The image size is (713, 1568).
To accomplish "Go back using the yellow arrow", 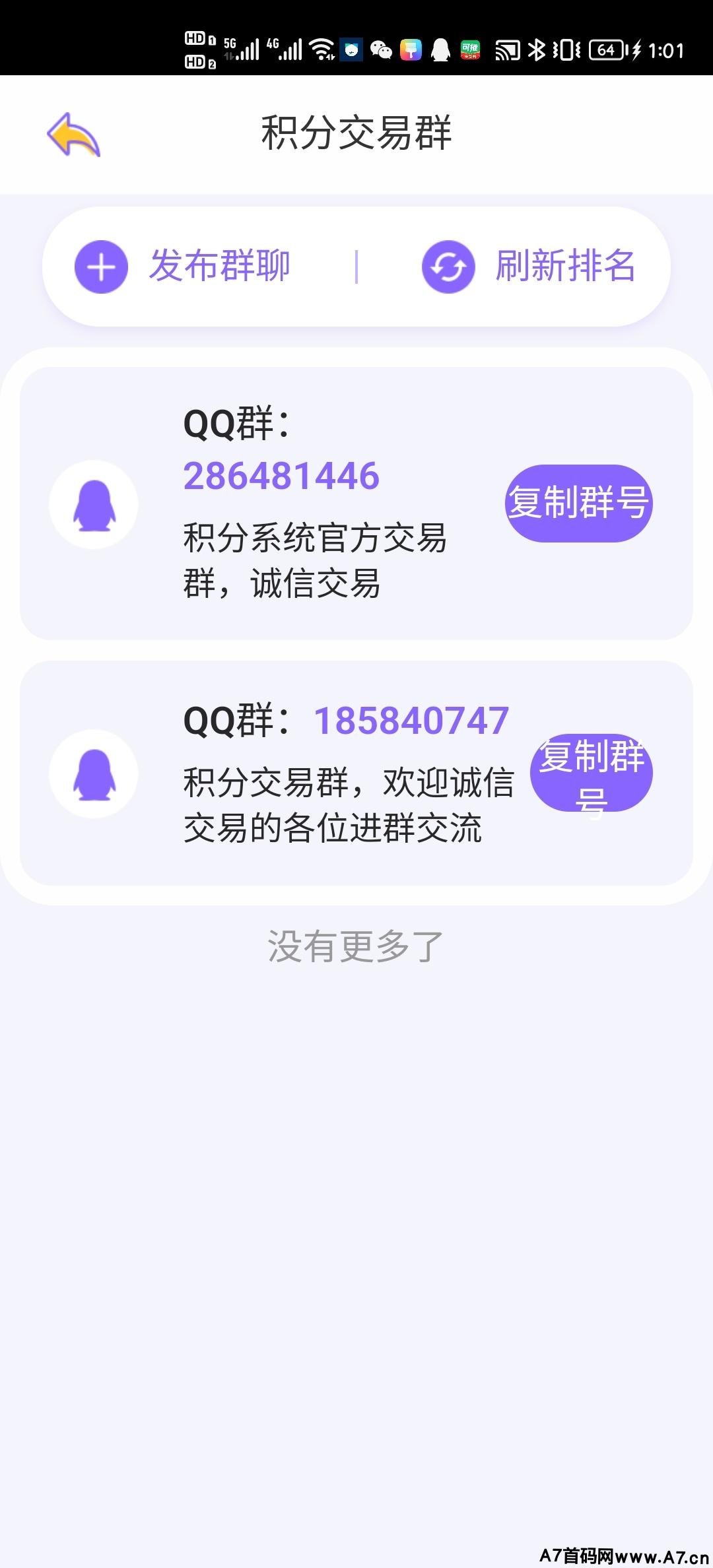I will click(73, 135).
